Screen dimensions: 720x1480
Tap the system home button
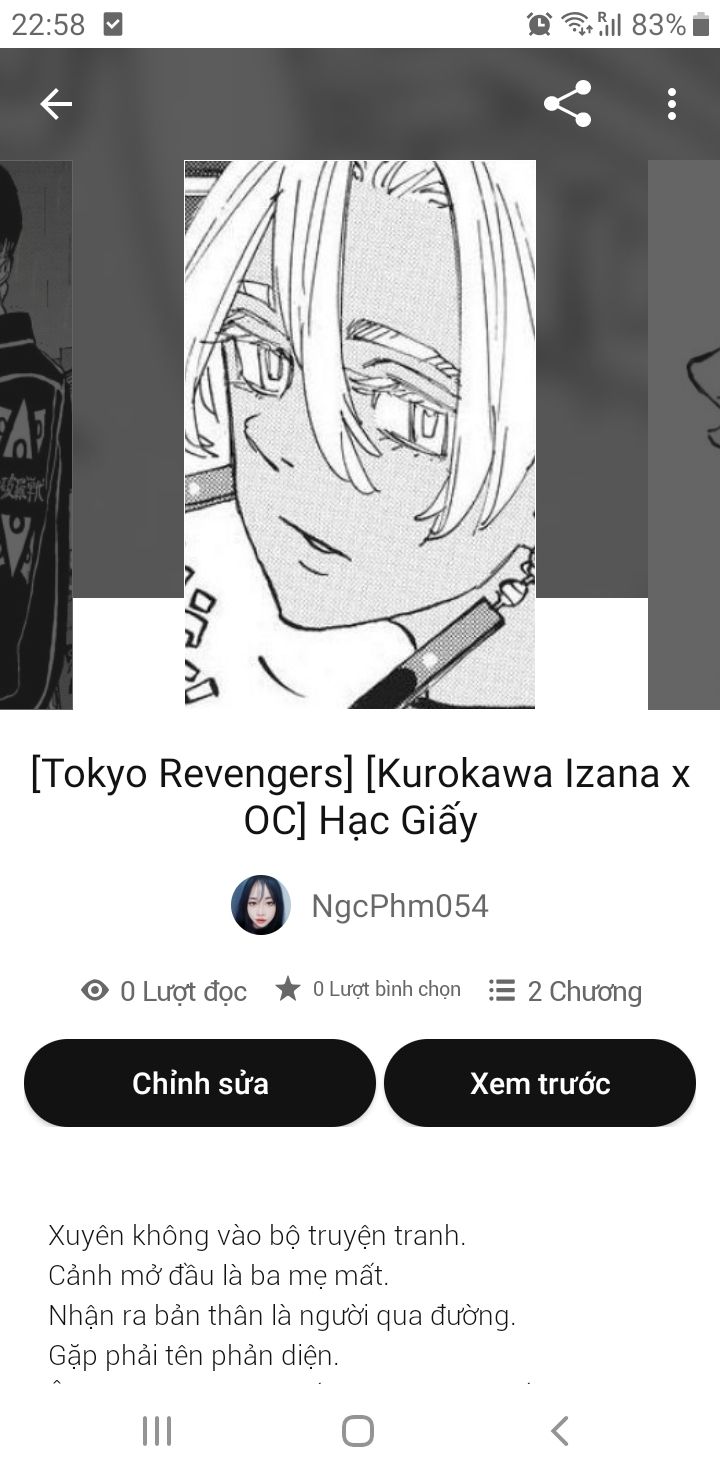coord(358,1431)
